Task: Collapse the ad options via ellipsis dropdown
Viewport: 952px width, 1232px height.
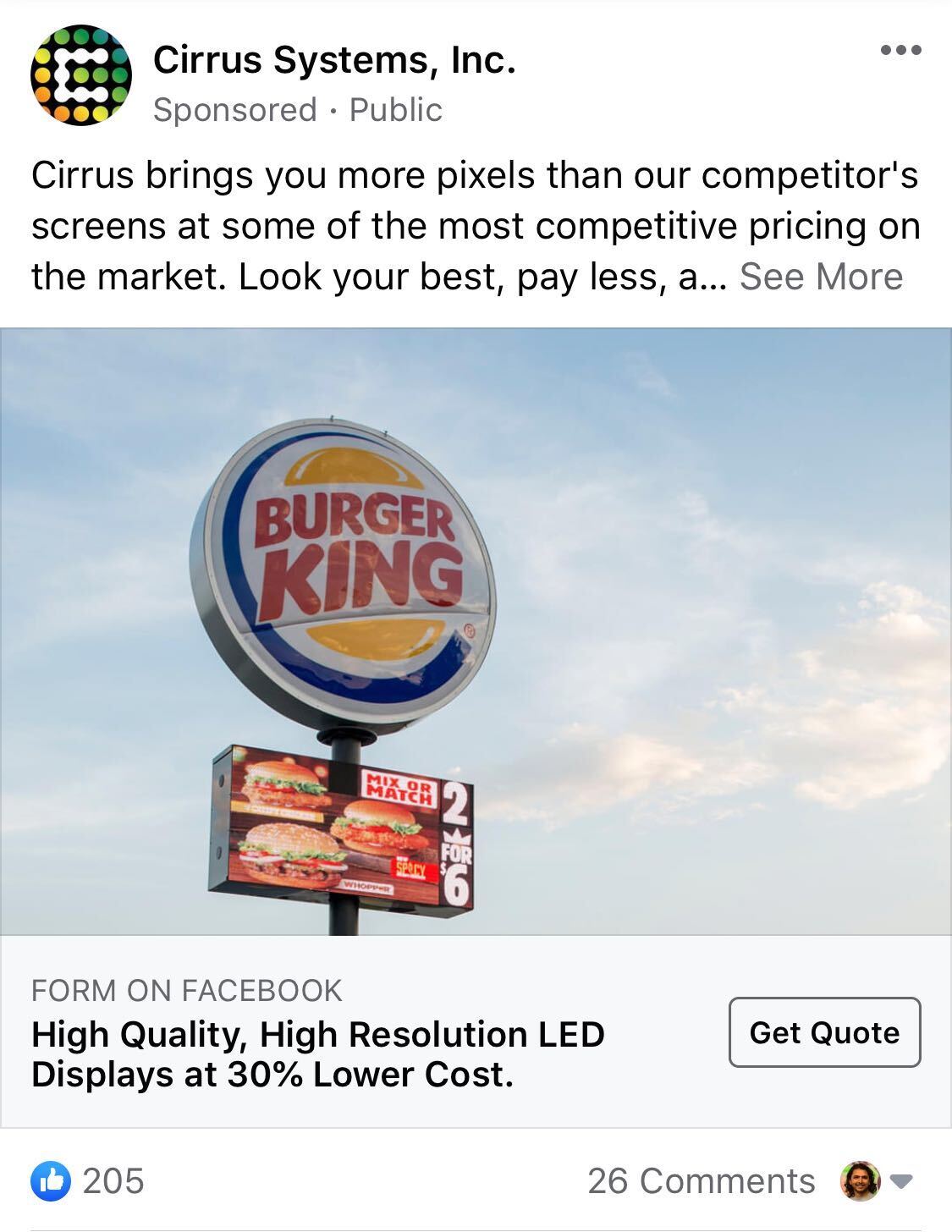Action: 902,51
